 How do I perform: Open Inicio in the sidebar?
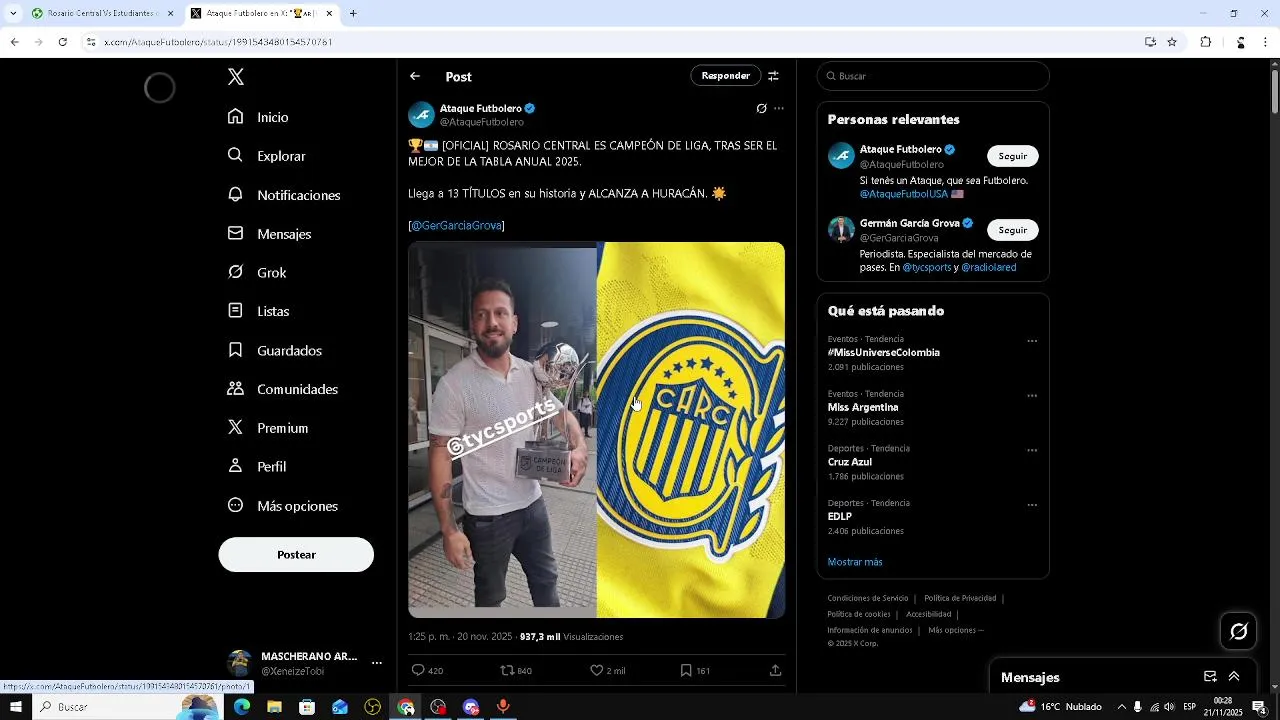(x=272, y=117)
